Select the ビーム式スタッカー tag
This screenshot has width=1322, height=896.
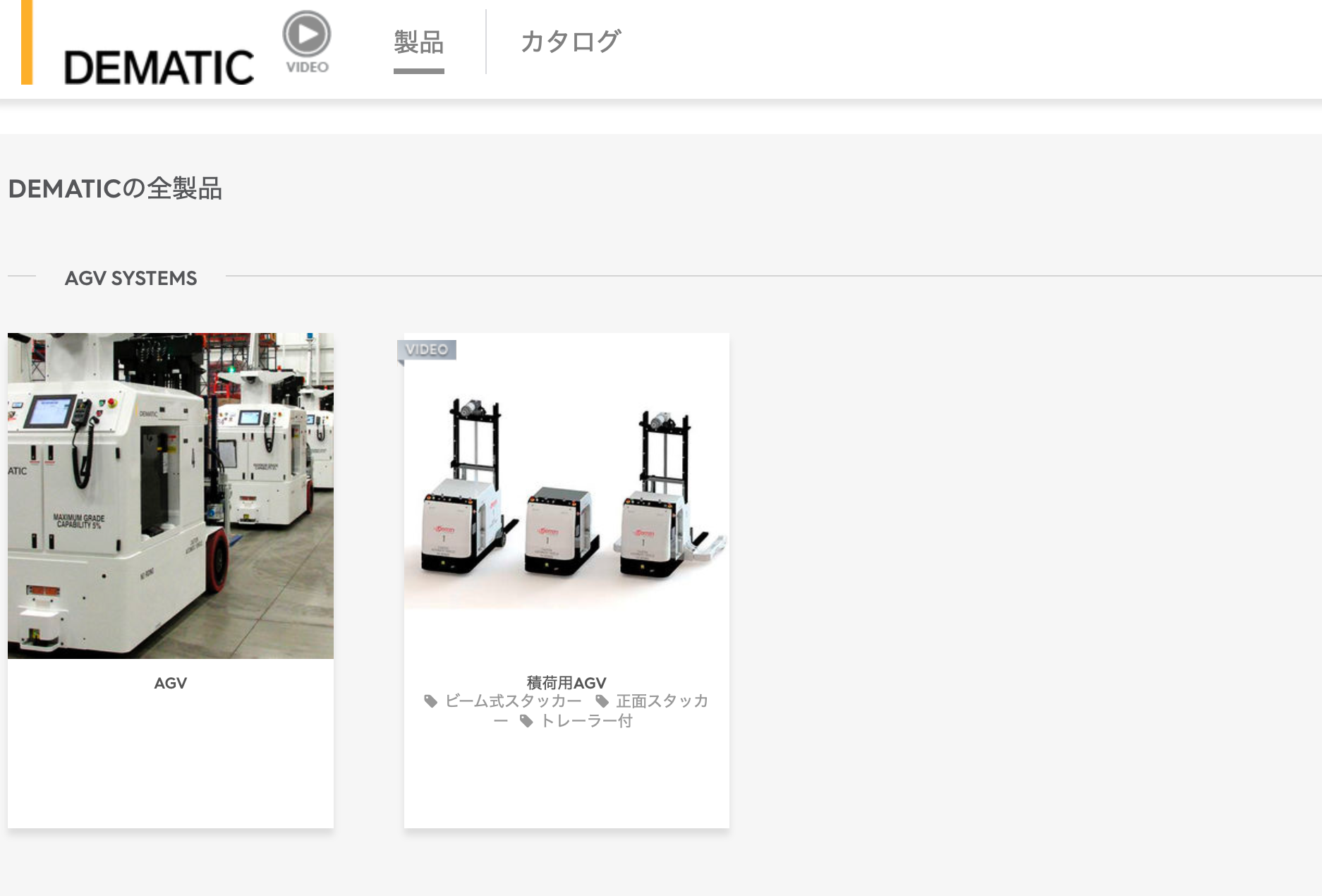[512, 701]
